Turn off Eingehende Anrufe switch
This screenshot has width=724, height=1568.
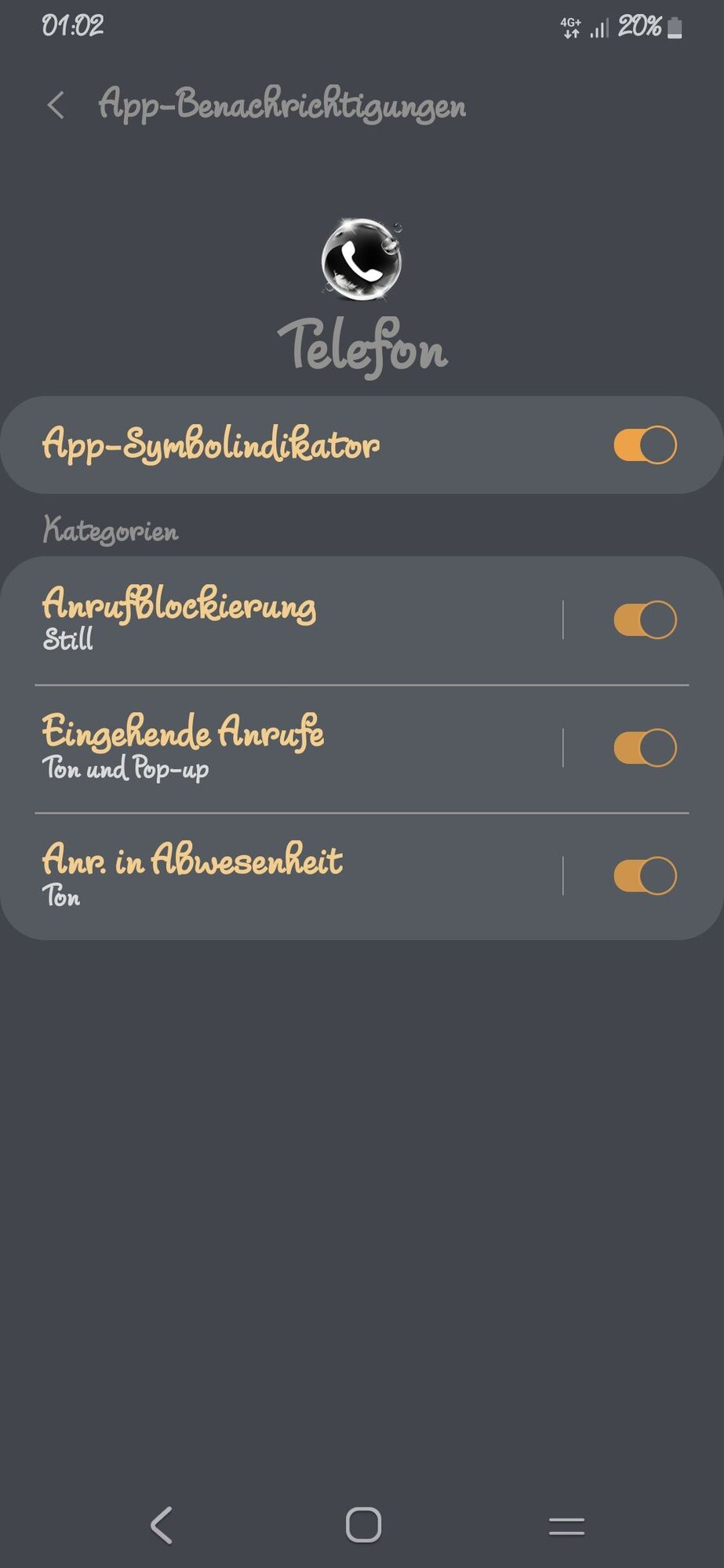click(644, 748)
